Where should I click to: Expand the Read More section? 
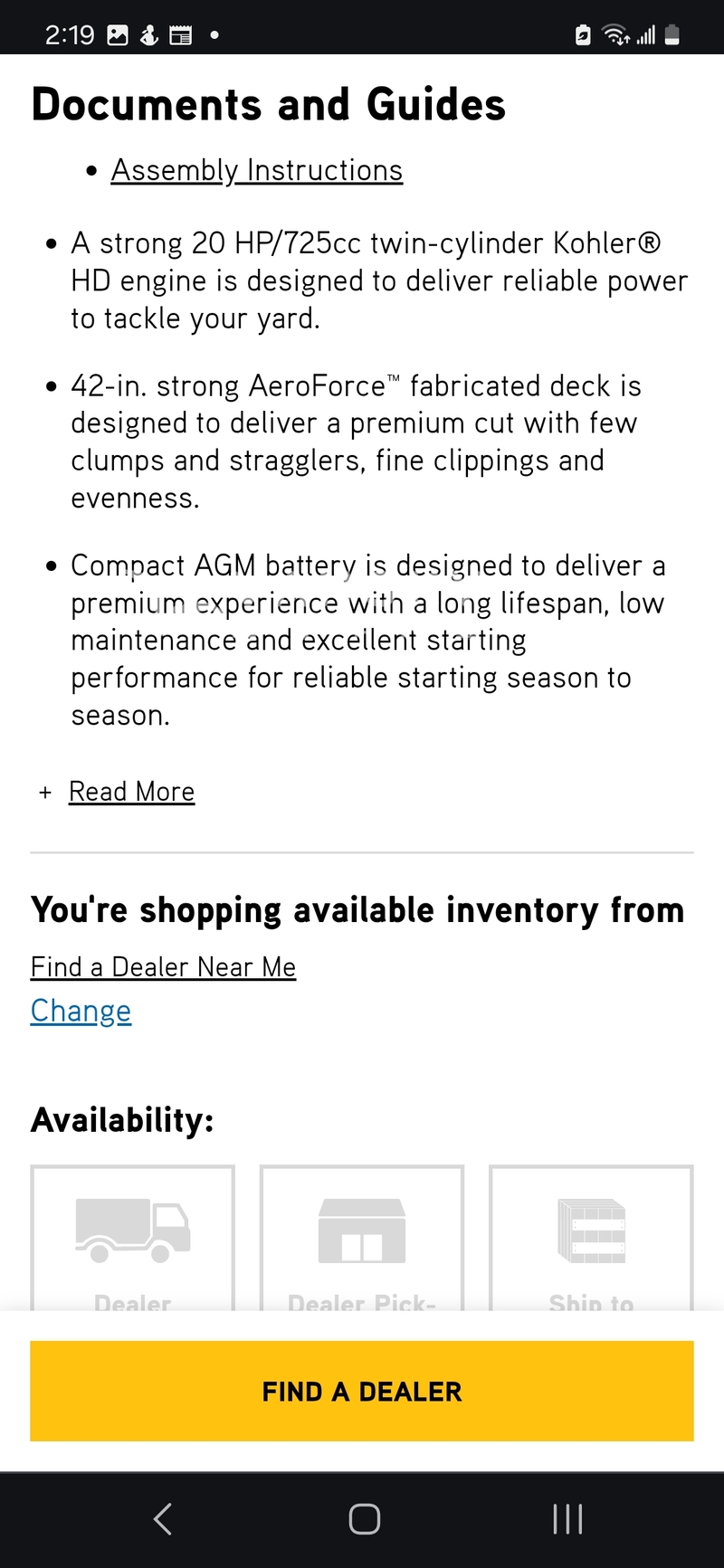pyautogui.click(x=131, y=792)
